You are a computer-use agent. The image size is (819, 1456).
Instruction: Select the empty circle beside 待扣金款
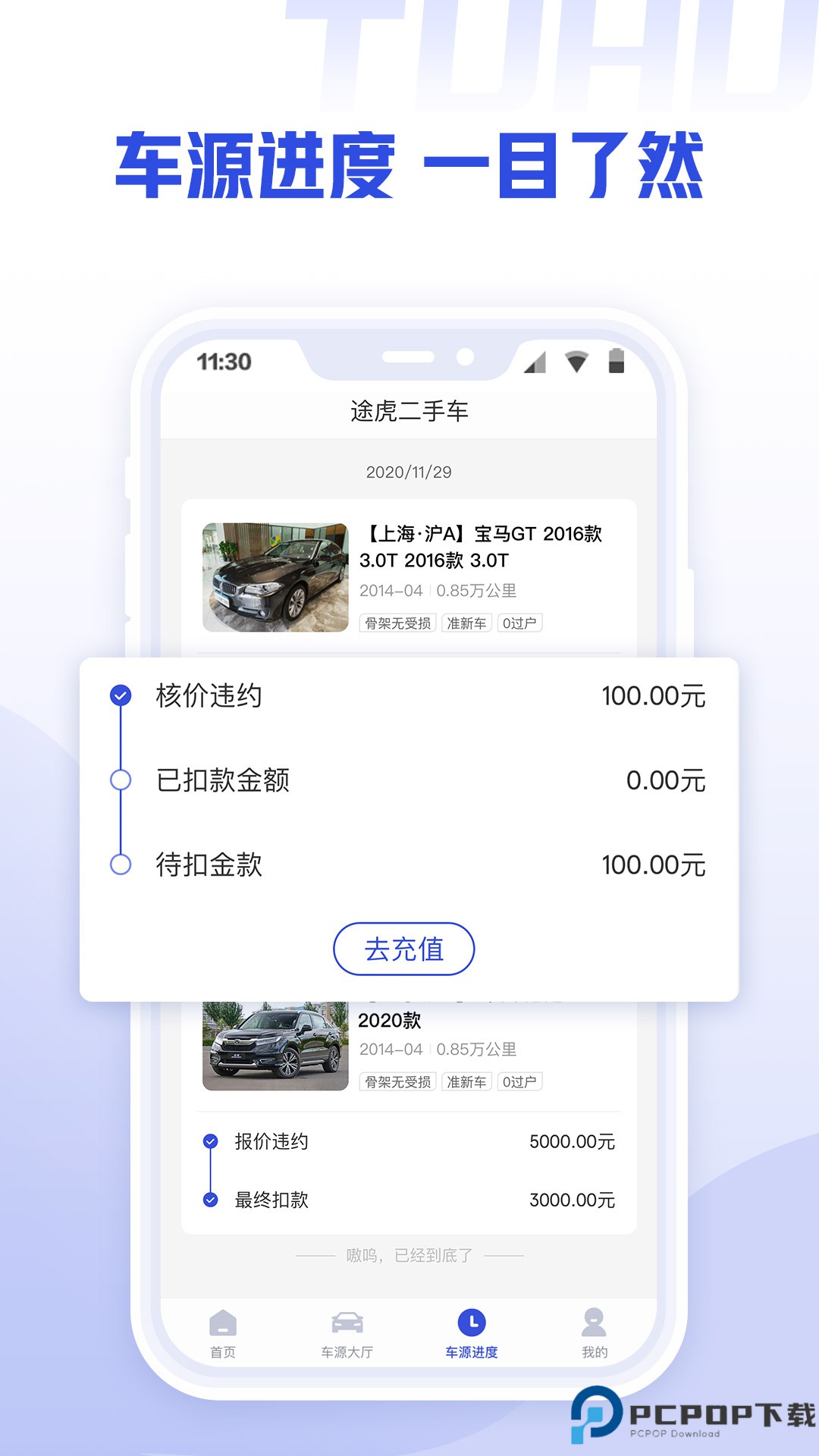click(x=121, y=861)
